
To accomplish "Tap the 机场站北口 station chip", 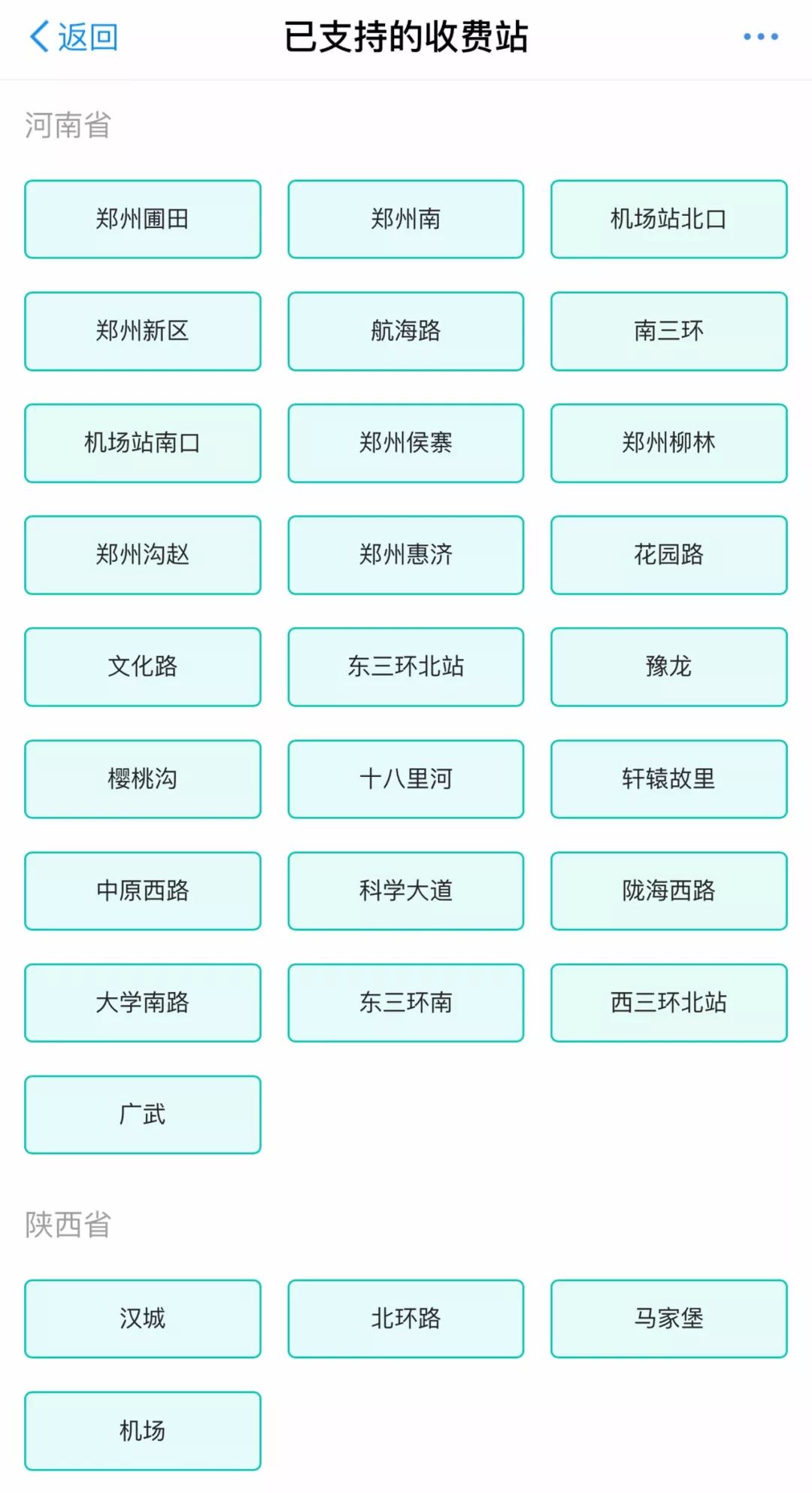I will (669, 219).
